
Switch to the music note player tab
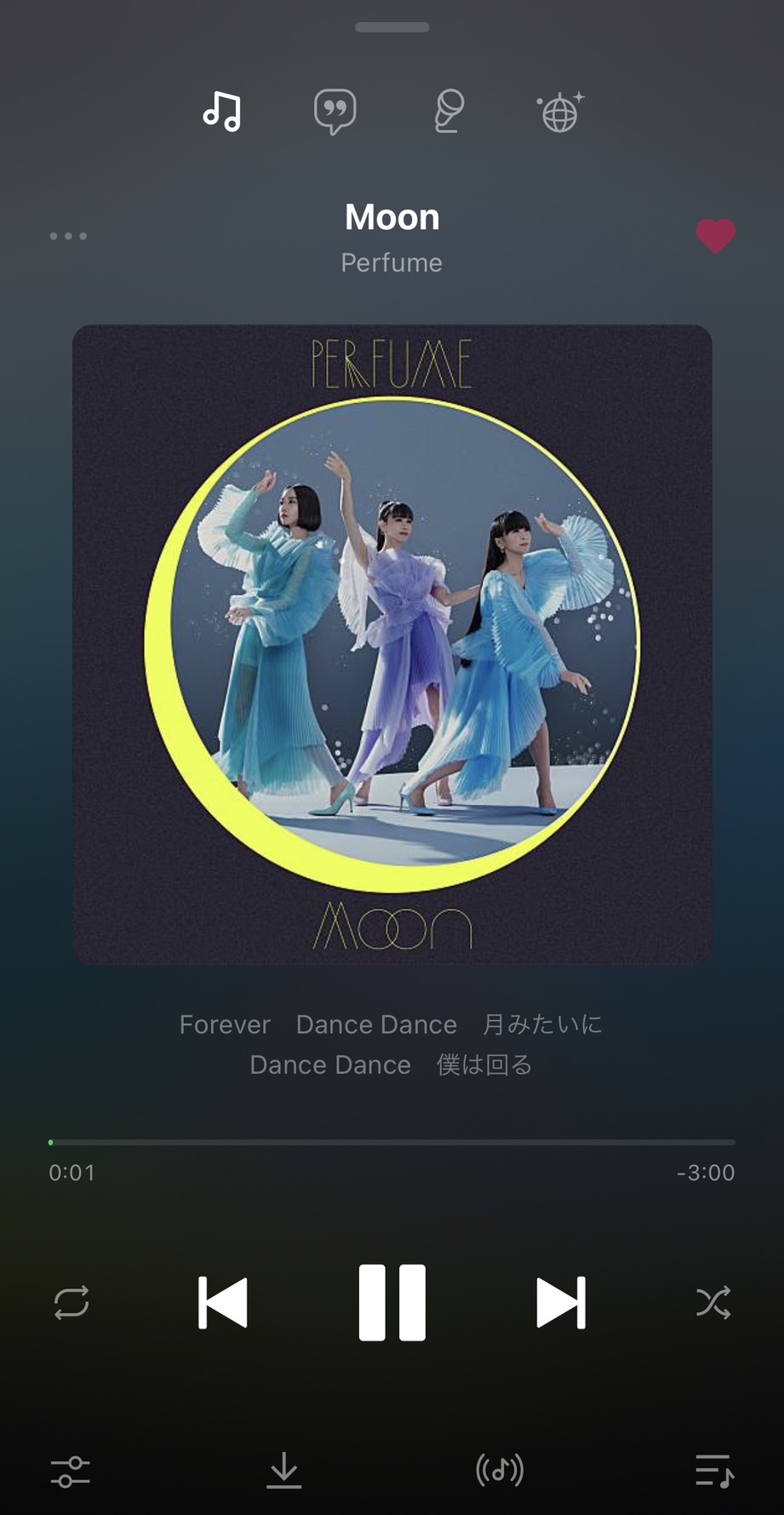click(x=222, y=112)
